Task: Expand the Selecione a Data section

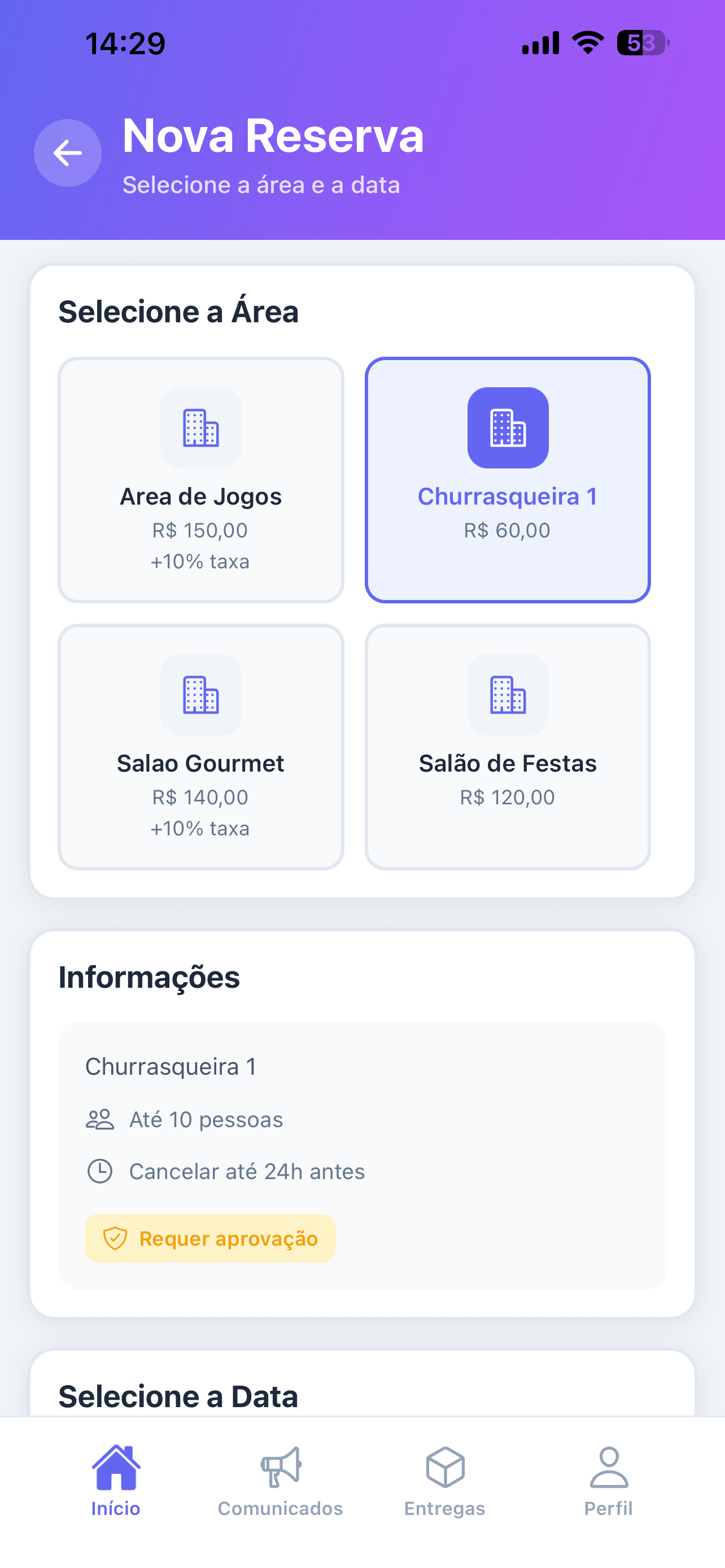Action: tap(178, 1396)
